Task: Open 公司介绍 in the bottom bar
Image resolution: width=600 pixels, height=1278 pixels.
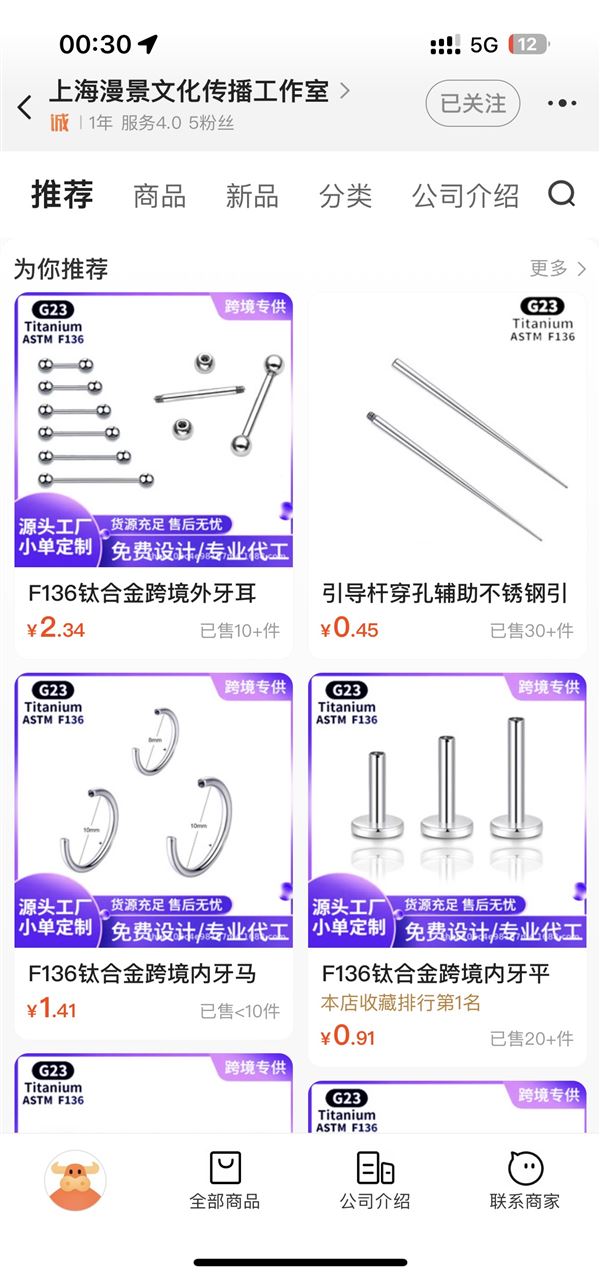Action: coord(375,1181)
